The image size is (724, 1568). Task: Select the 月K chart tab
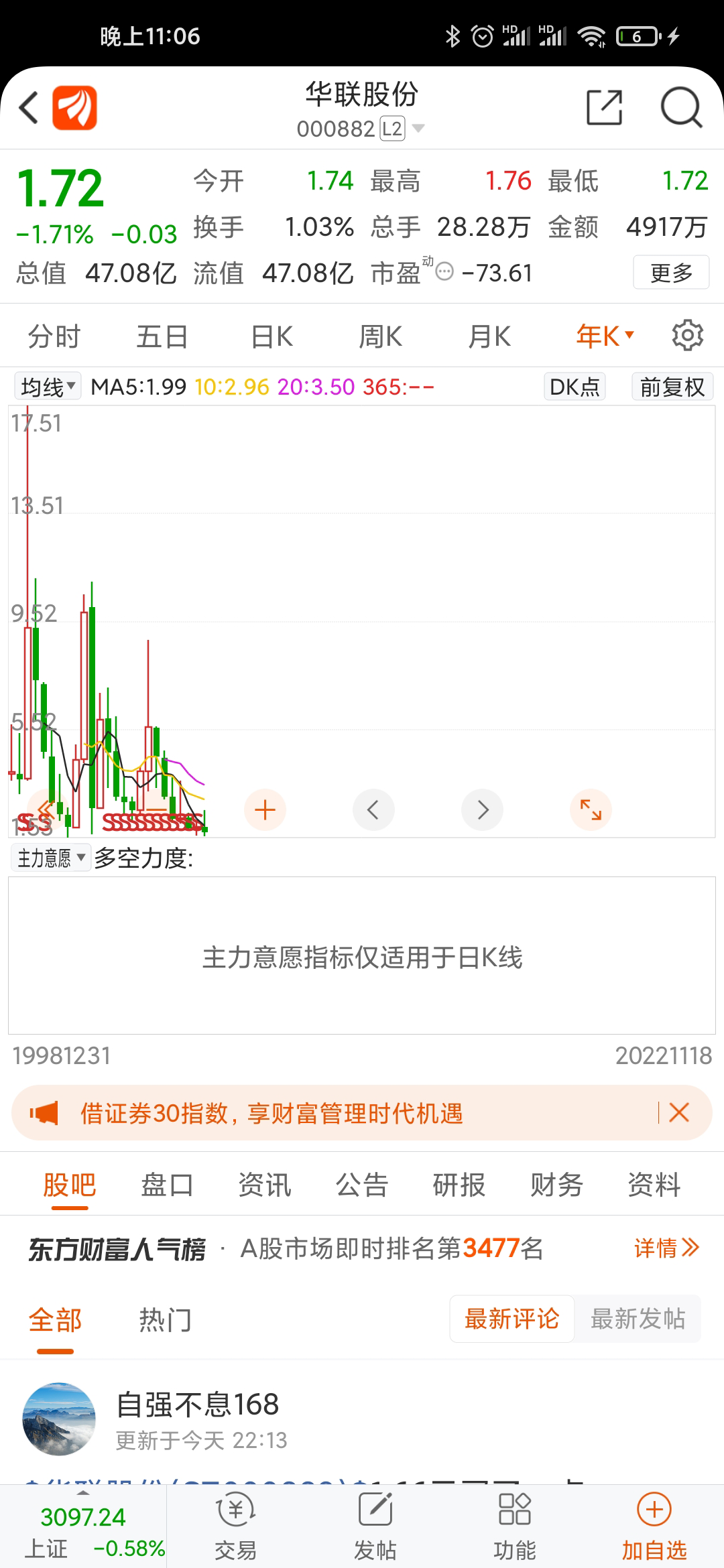point(489,336)
